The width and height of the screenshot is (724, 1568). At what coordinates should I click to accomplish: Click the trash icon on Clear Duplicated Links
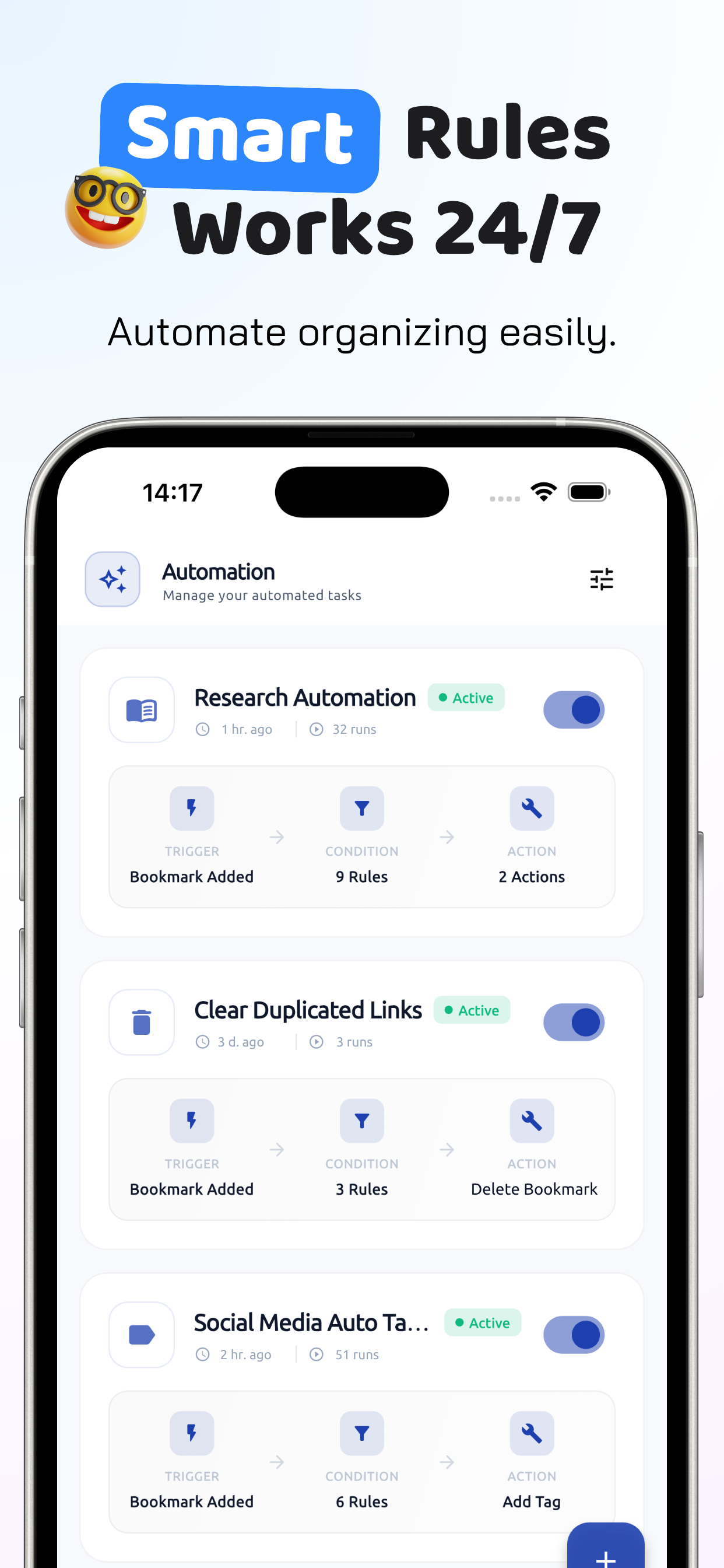141,1022
